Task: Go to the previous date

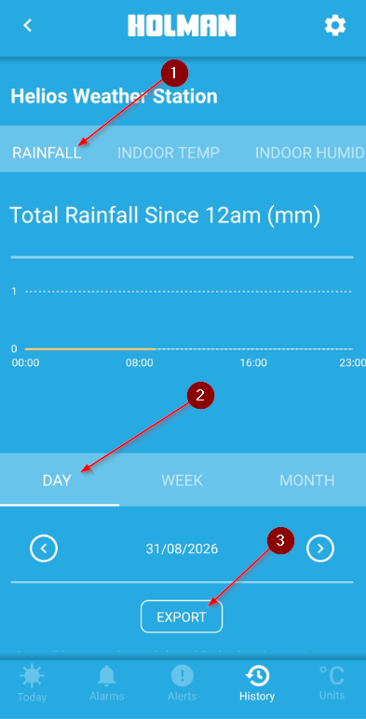Action: tap(44, 548)
